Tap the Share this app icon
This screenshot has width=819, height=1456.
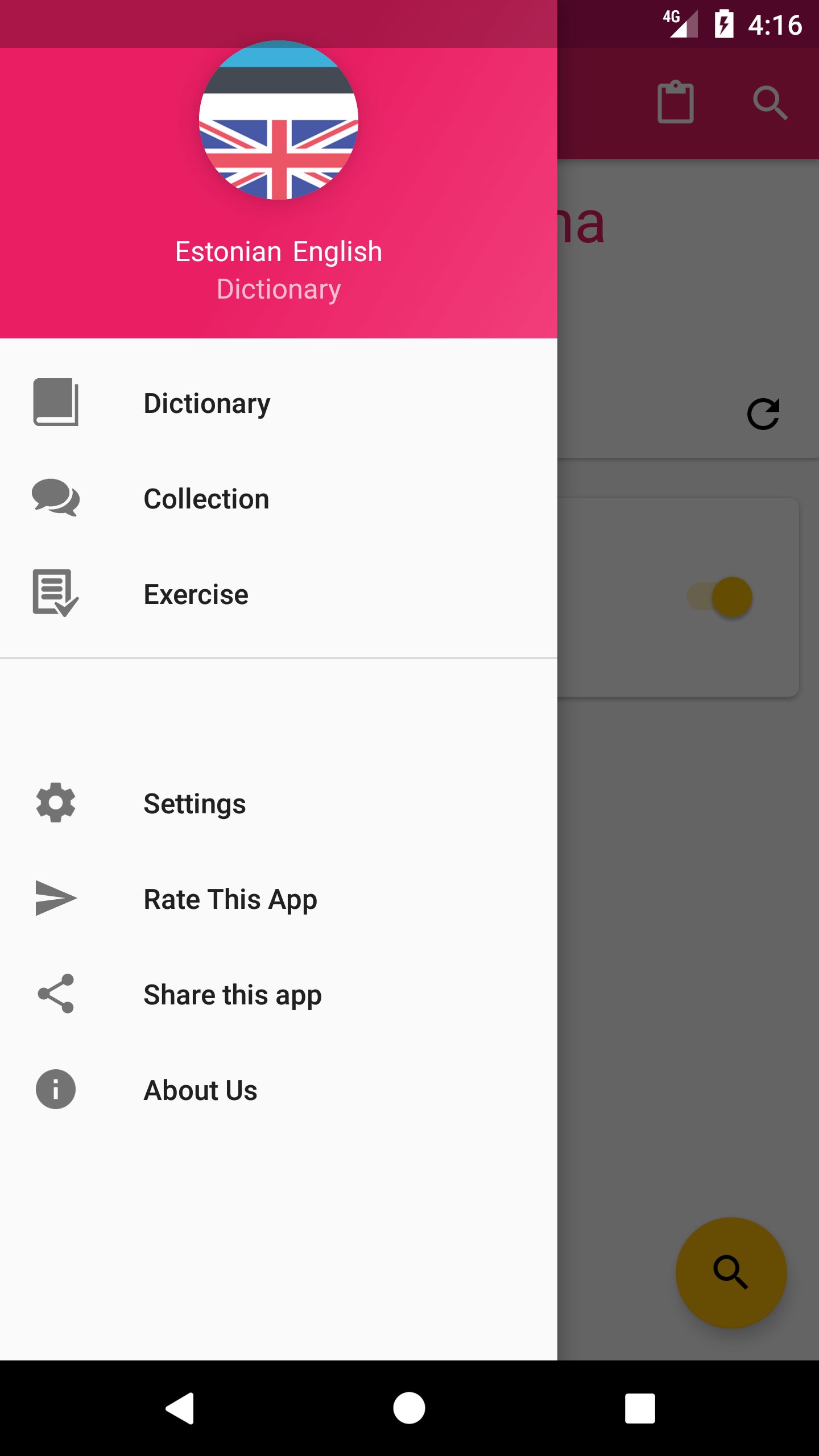55,994
